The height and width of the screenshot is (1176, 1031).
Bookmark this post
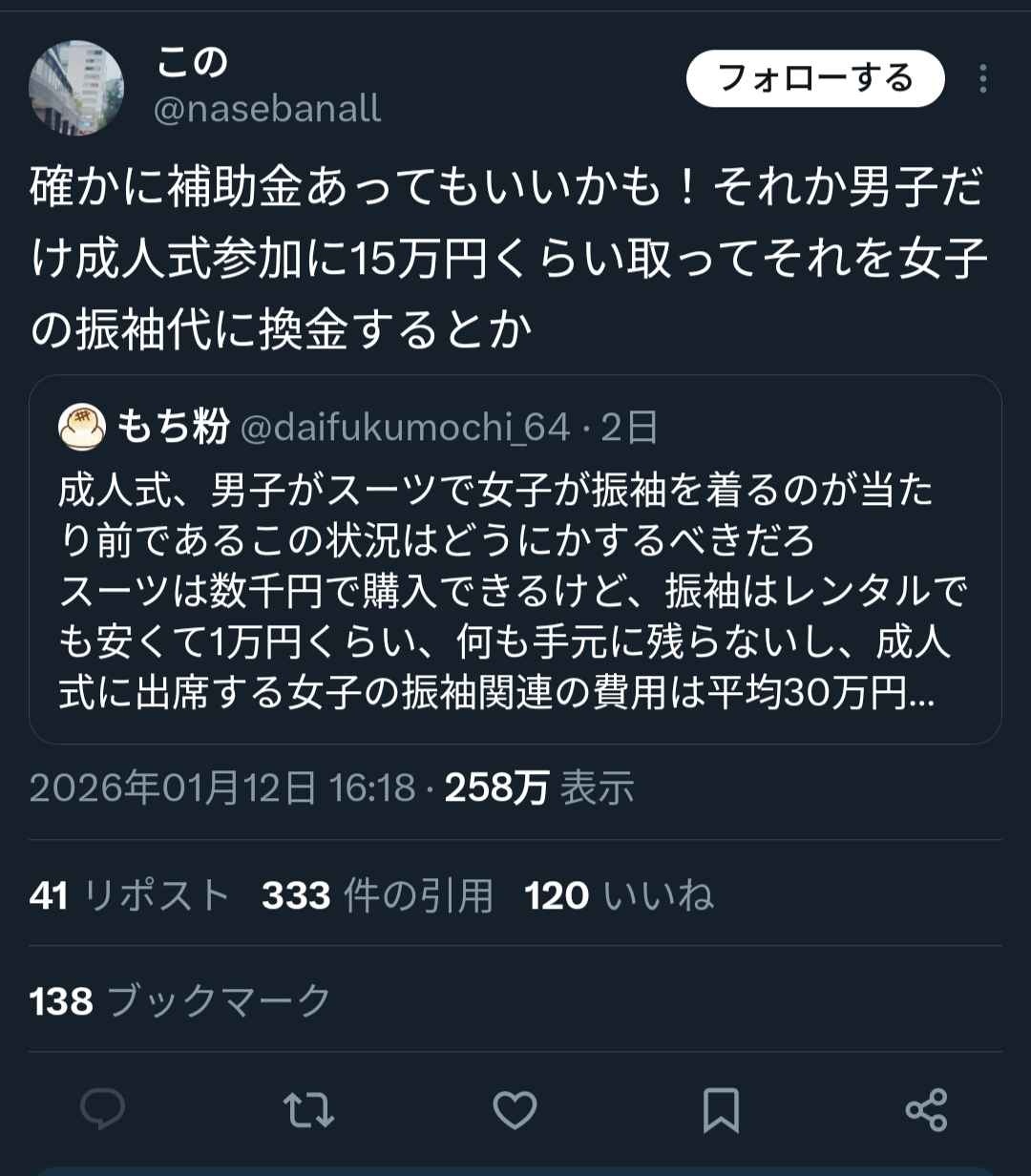click(721, 1109)
